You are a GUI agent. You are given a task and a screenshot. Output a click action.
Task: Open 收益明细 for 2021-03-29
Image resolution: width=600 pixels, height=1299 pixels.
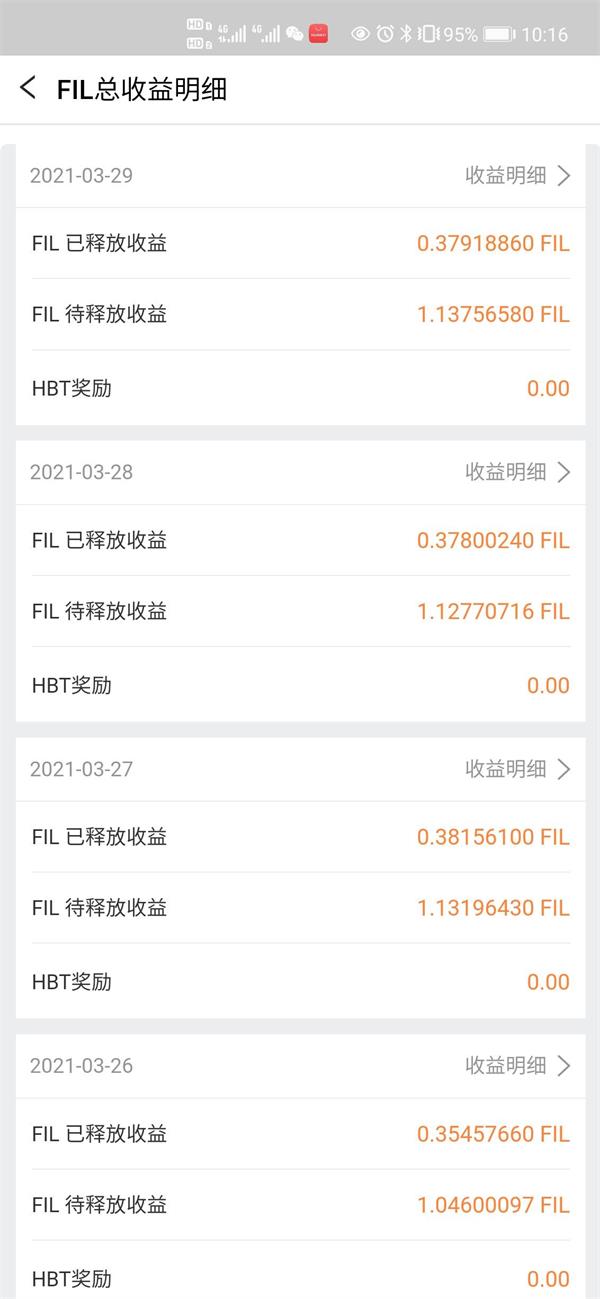(517, 176)
